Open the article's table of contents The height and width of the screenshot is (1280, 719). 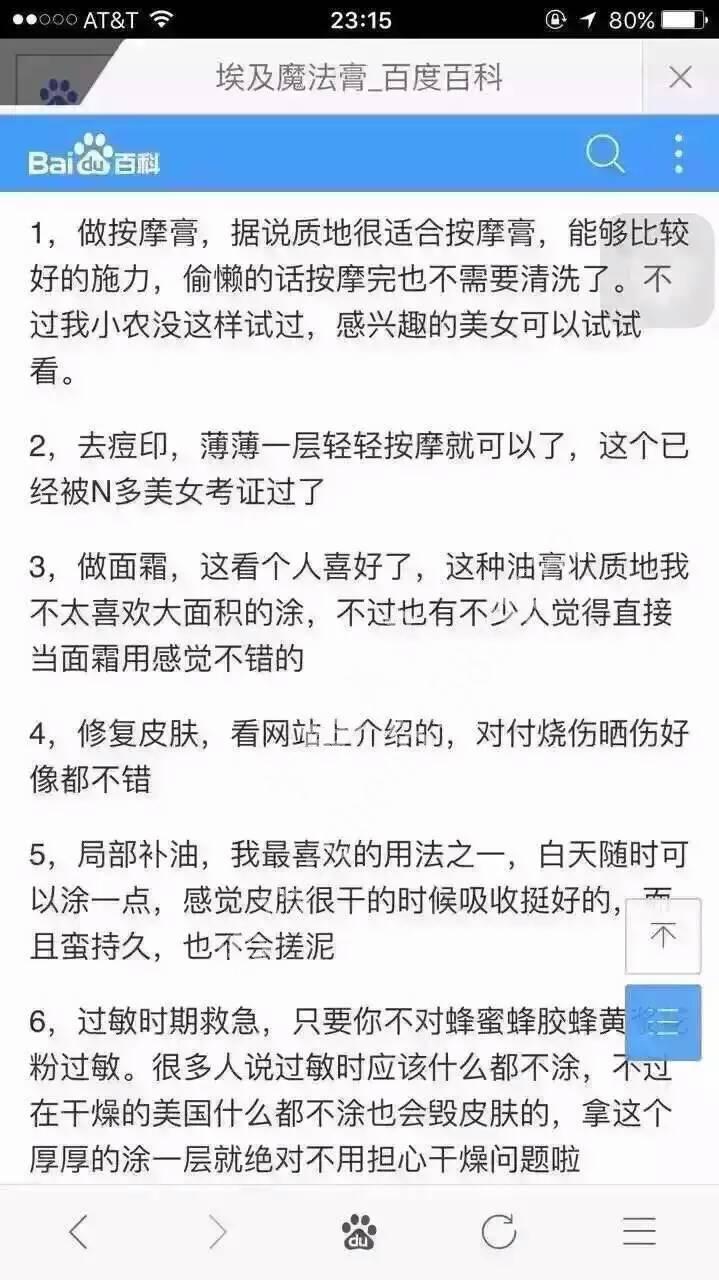point(663,1022)
